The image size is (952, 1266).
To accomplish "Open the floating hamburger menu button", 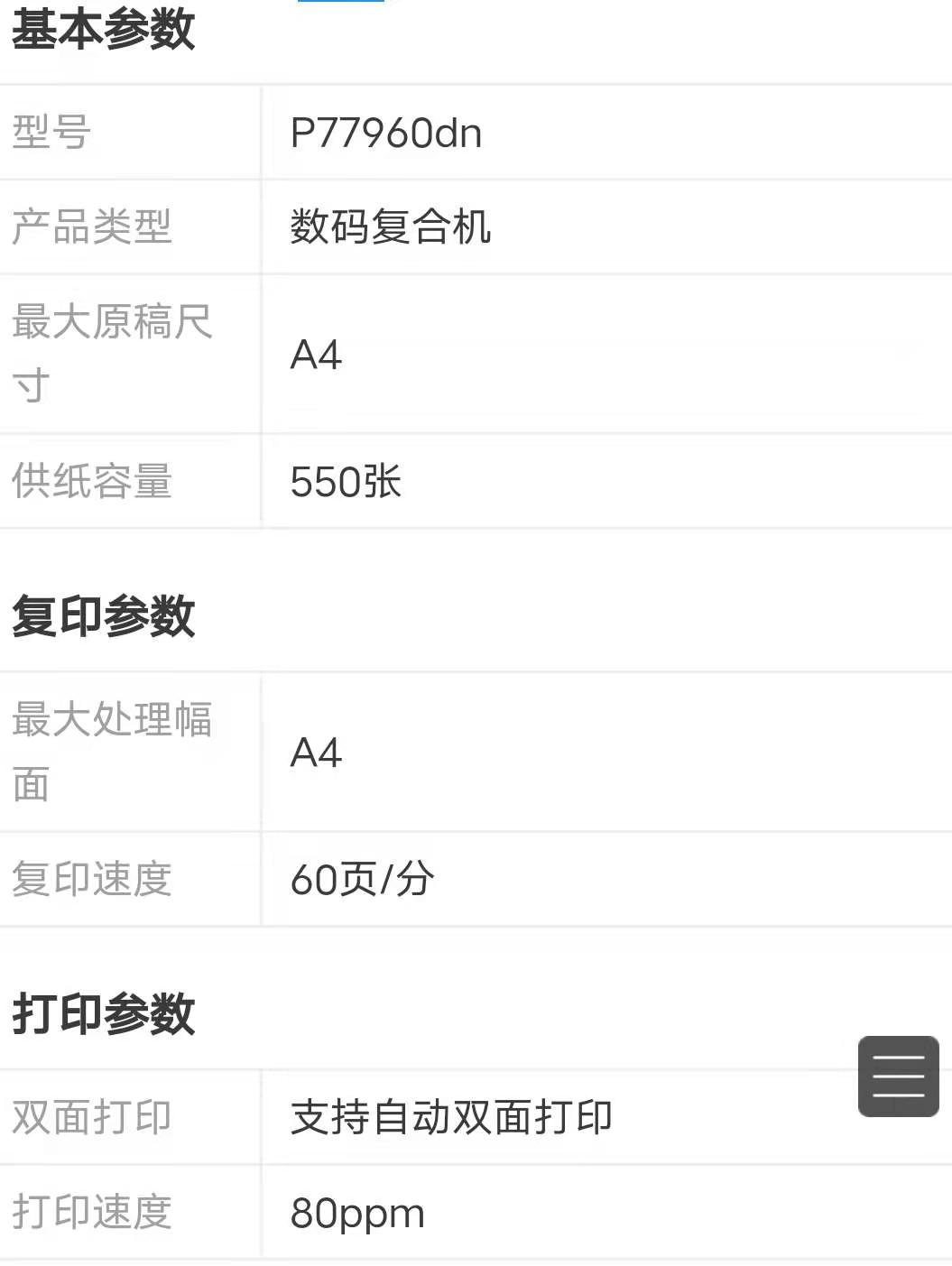I will (898, 1076).
